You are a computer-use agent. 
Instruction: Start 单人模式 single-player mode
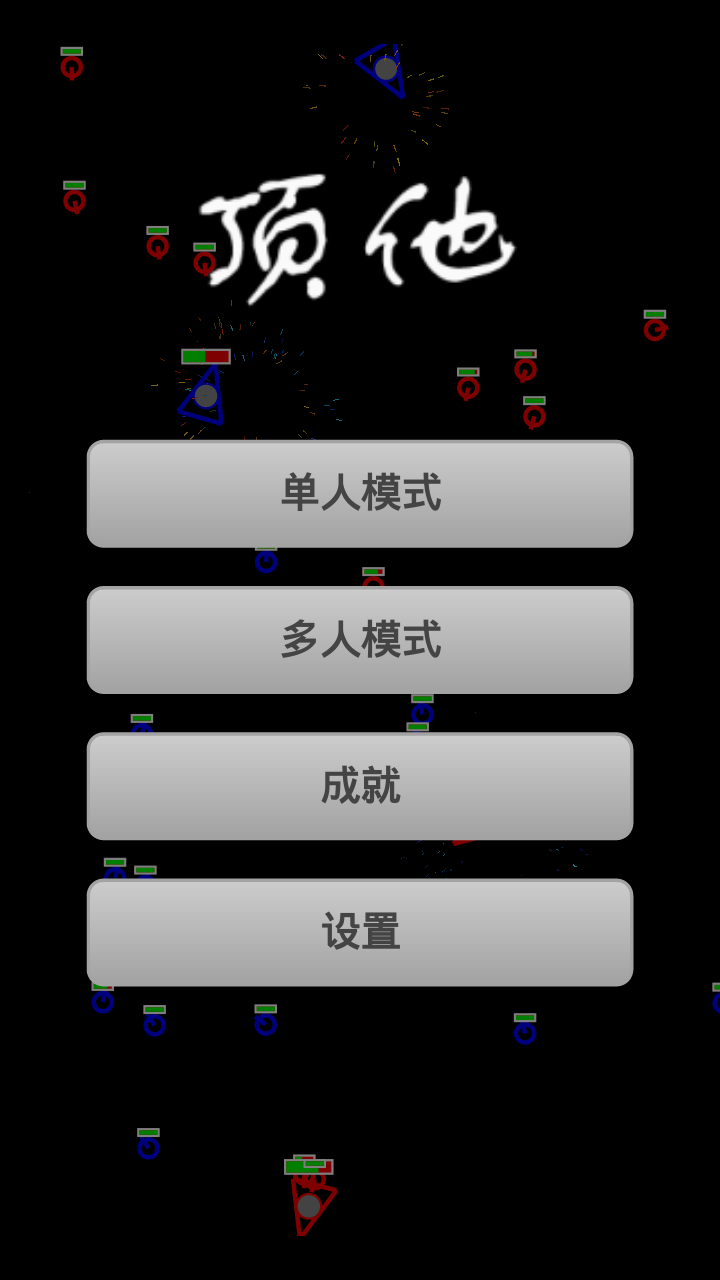tap(360, 493)
